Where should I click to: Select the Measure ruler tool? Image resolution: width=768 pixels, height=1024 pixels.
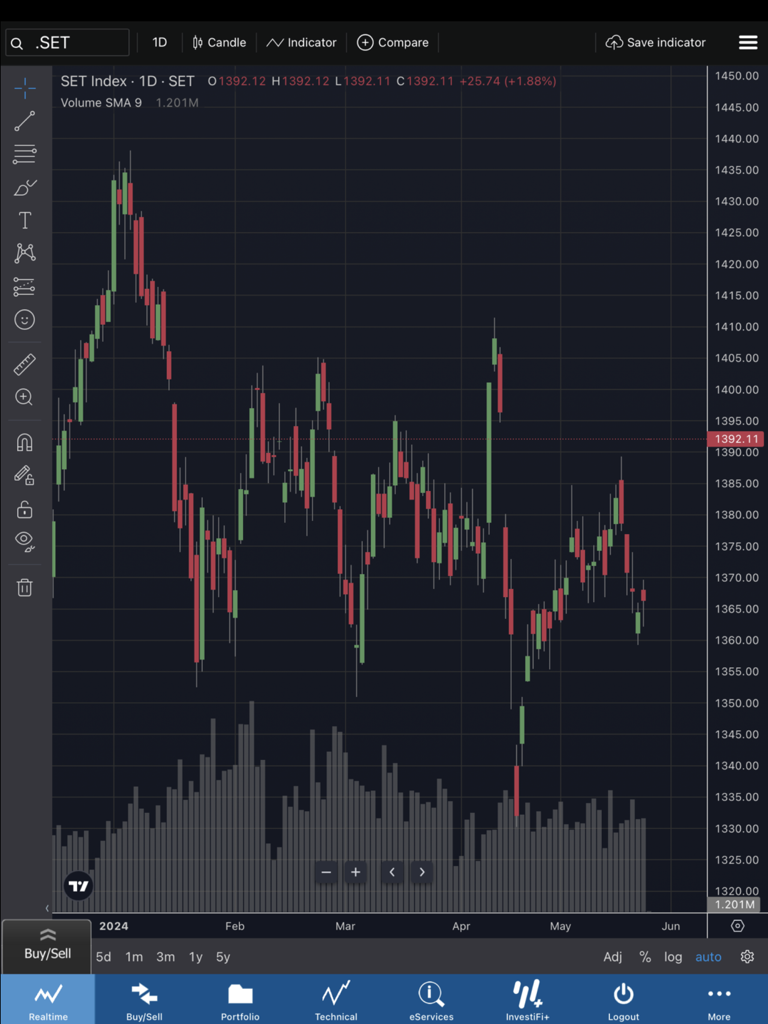click(x=24, y=364)
